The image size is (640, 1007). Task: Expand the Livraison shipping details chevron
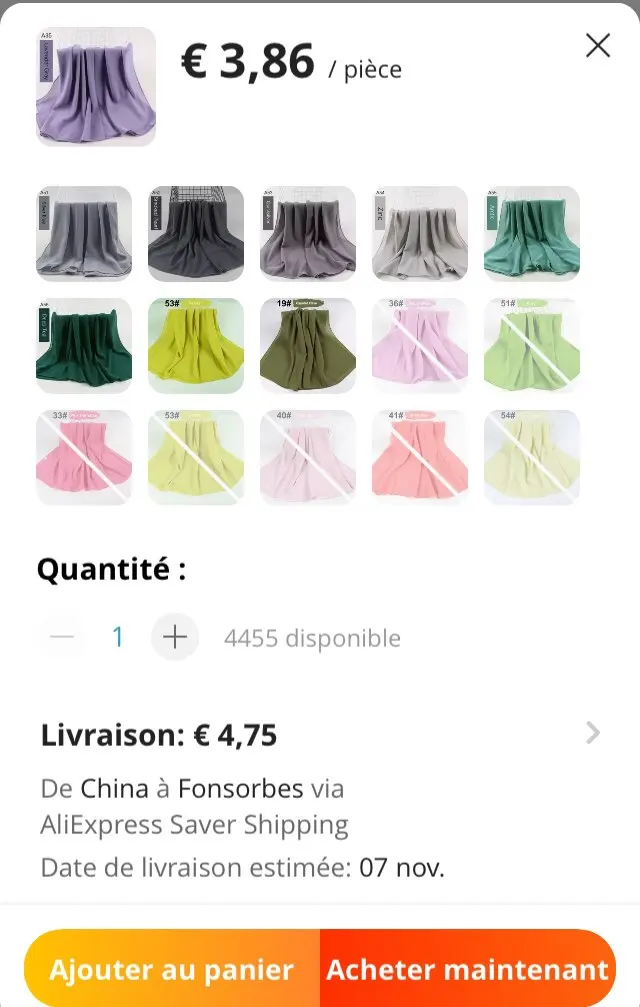pyautogui.click(x=593, y=734)
